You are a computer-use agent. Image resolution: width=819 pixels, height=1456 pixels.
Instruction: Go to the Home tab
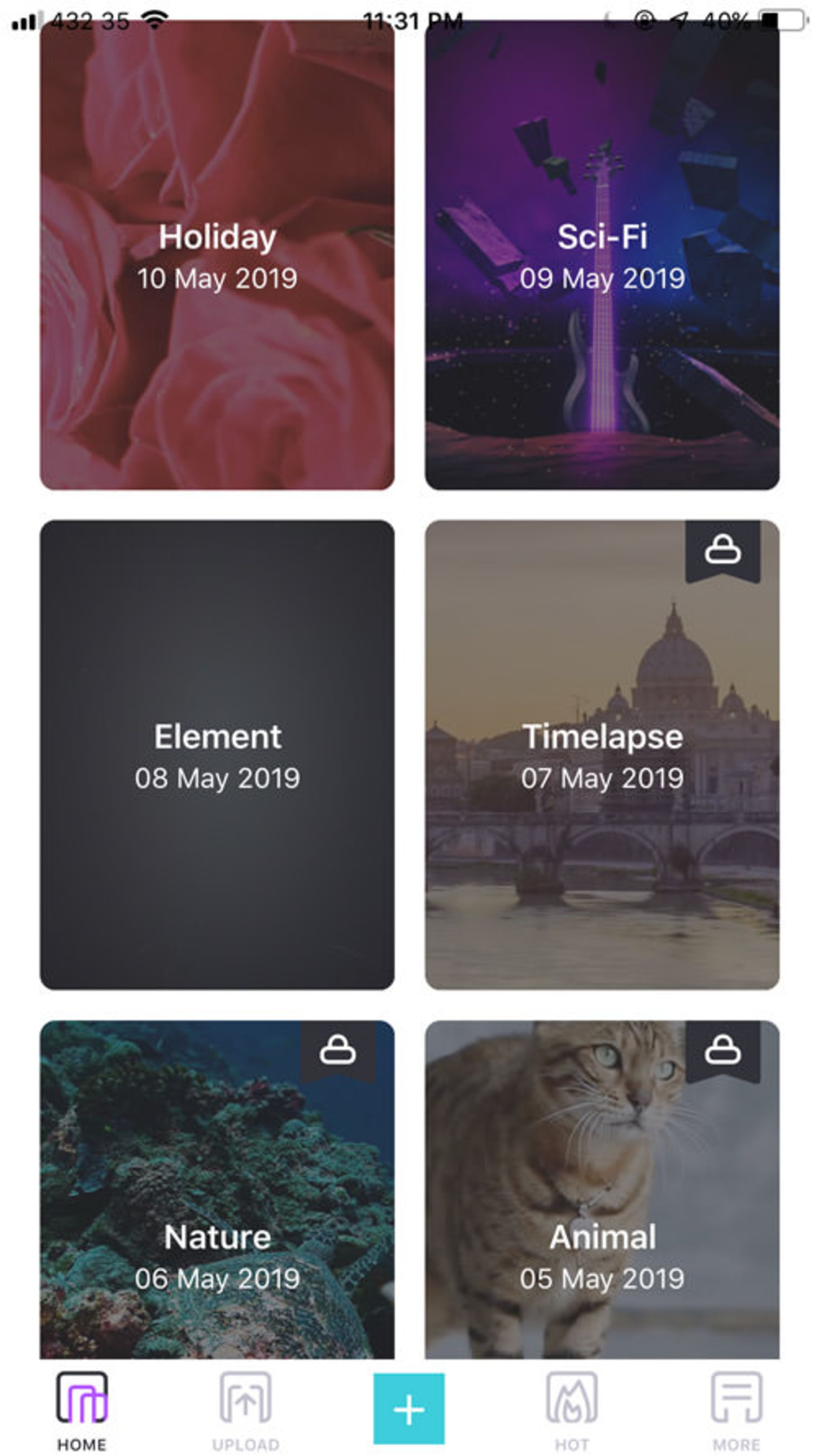click(82, 1411)
